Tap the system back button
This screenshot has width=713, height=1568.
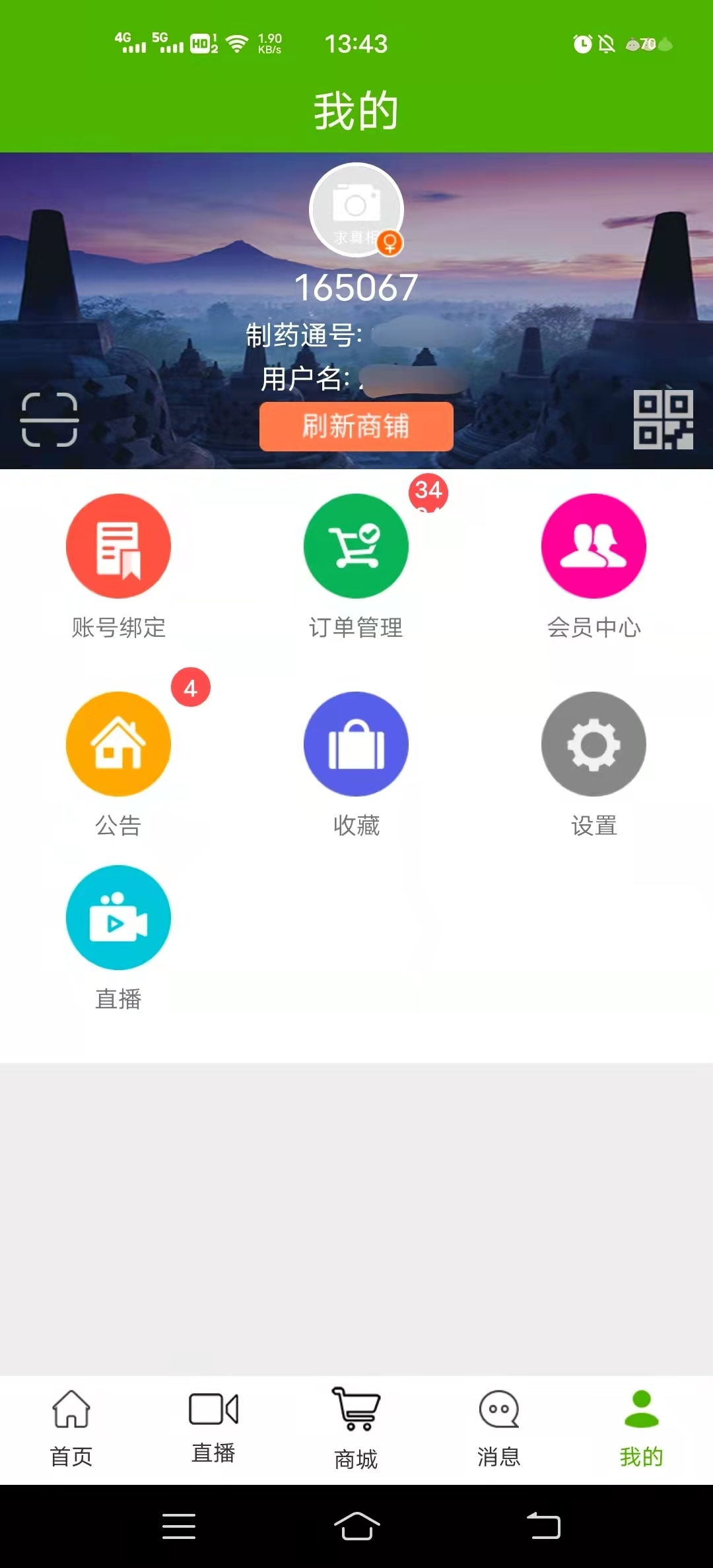click(543, 1526)
